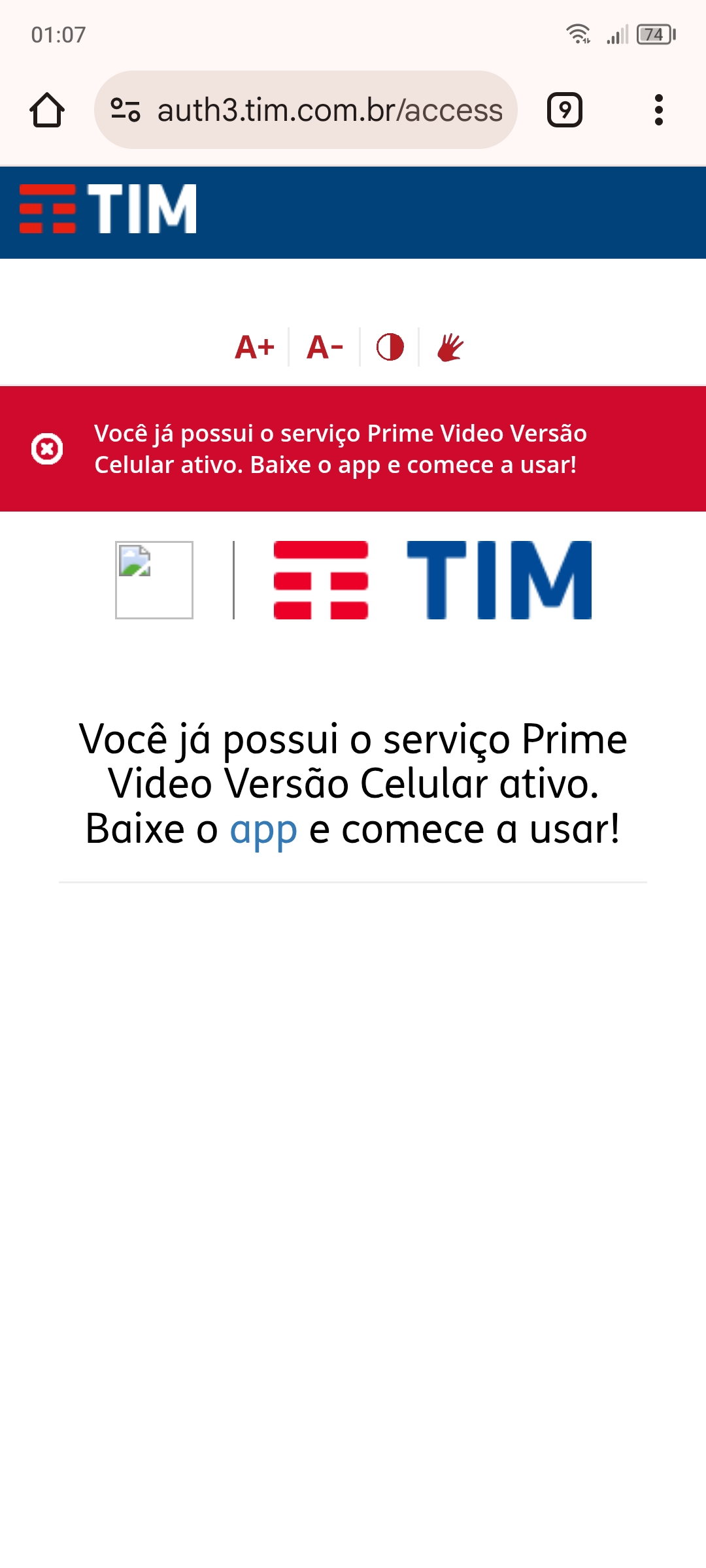Decrease font size with A-
The width and height of the screenshot is (706, 1568).
point(325,347)
